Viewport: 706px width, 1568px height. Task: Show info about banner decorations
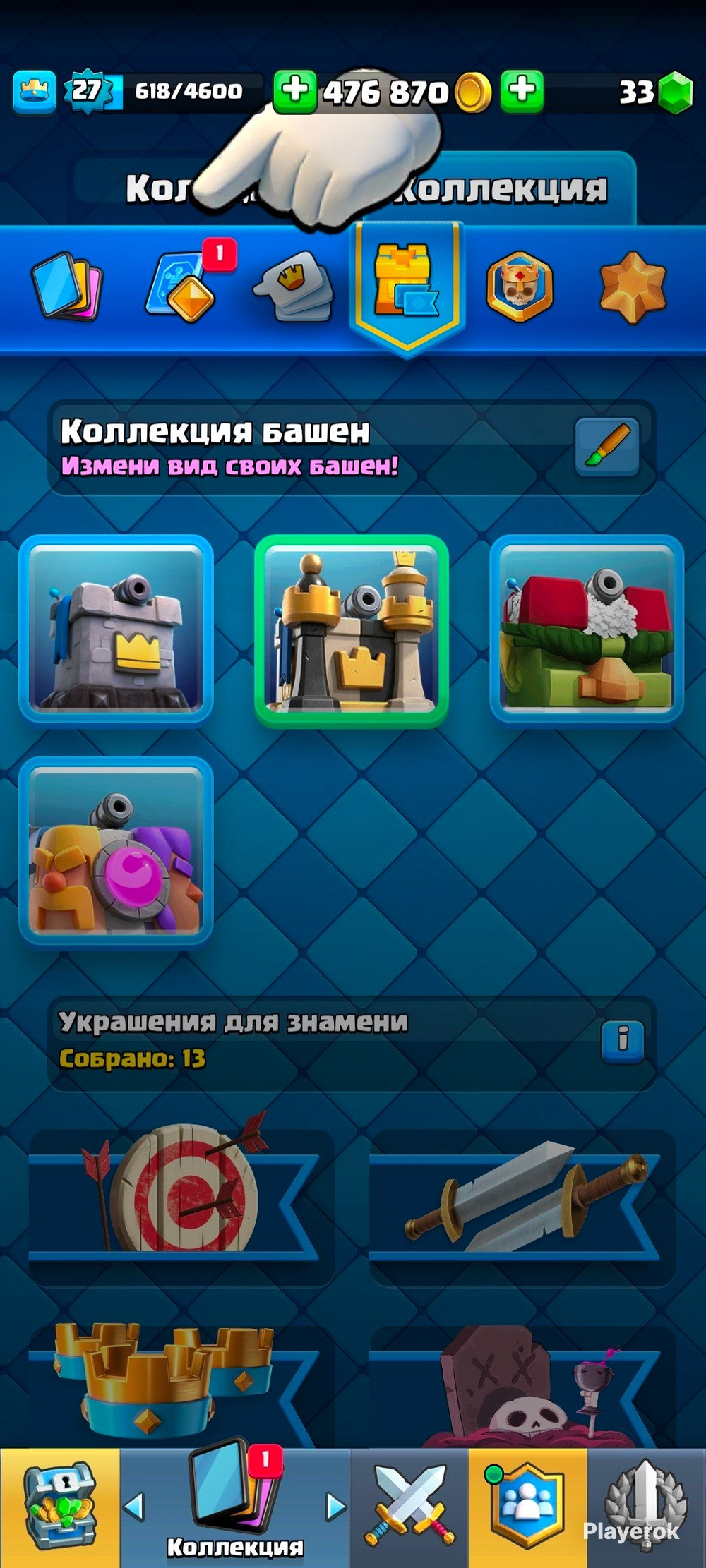tap(623, 1041)
